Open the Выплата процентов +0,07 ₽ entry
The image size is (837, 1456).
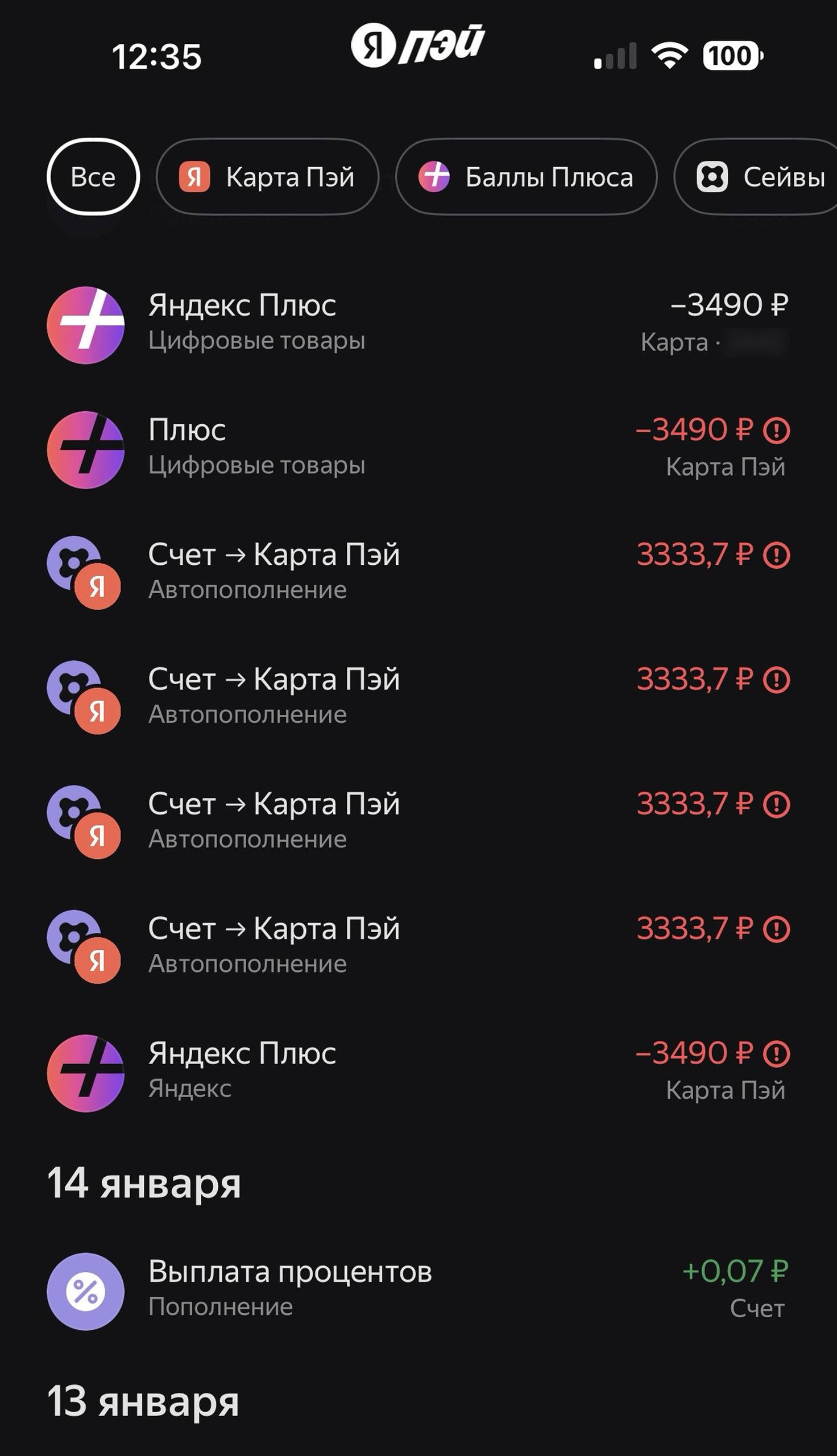point(417,1291)
